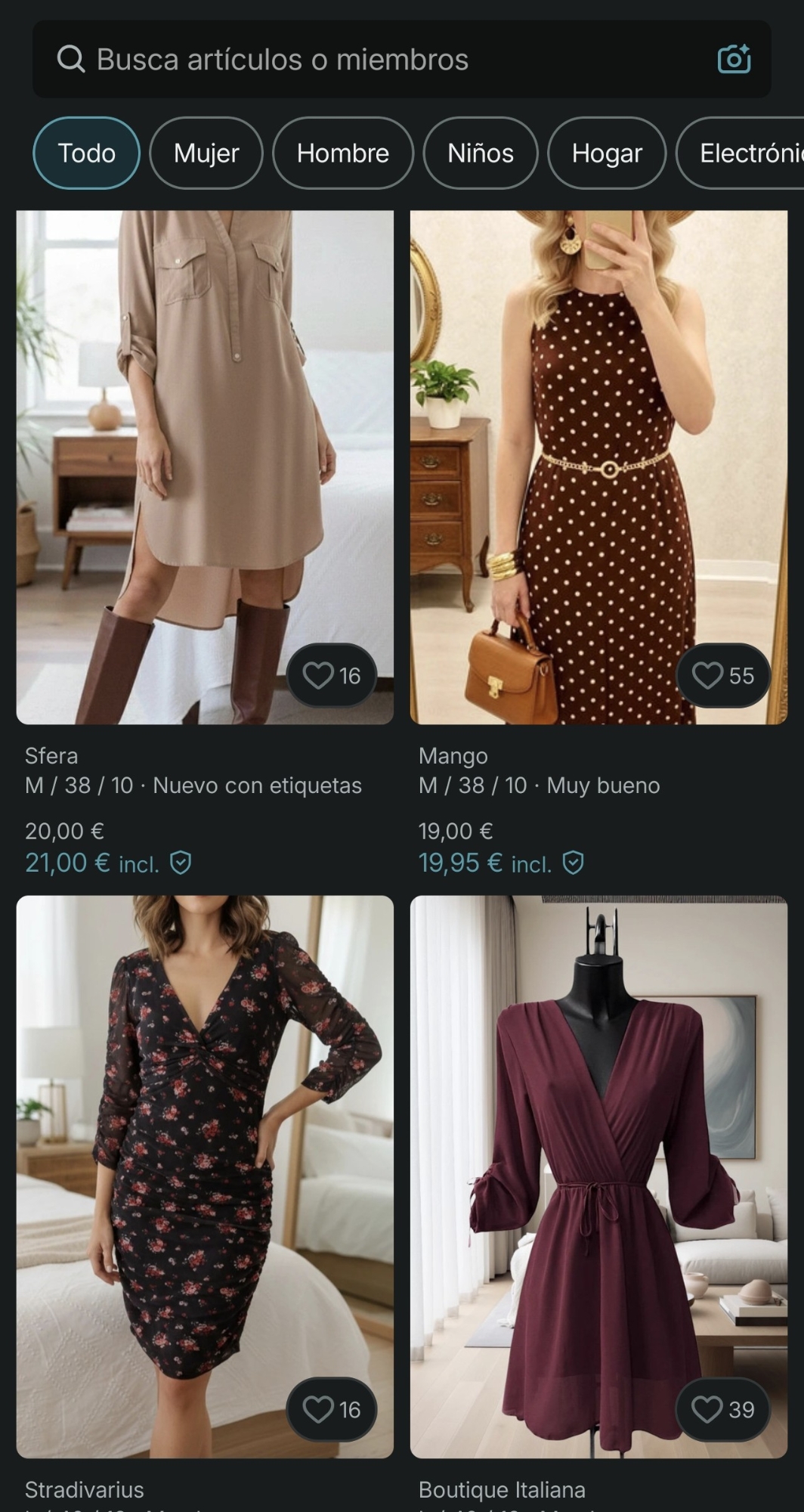Image resolution: width=804 pixels, height=1512 pixels.
Task: Switch to the Niños category
Action: [x=480, y=153]
